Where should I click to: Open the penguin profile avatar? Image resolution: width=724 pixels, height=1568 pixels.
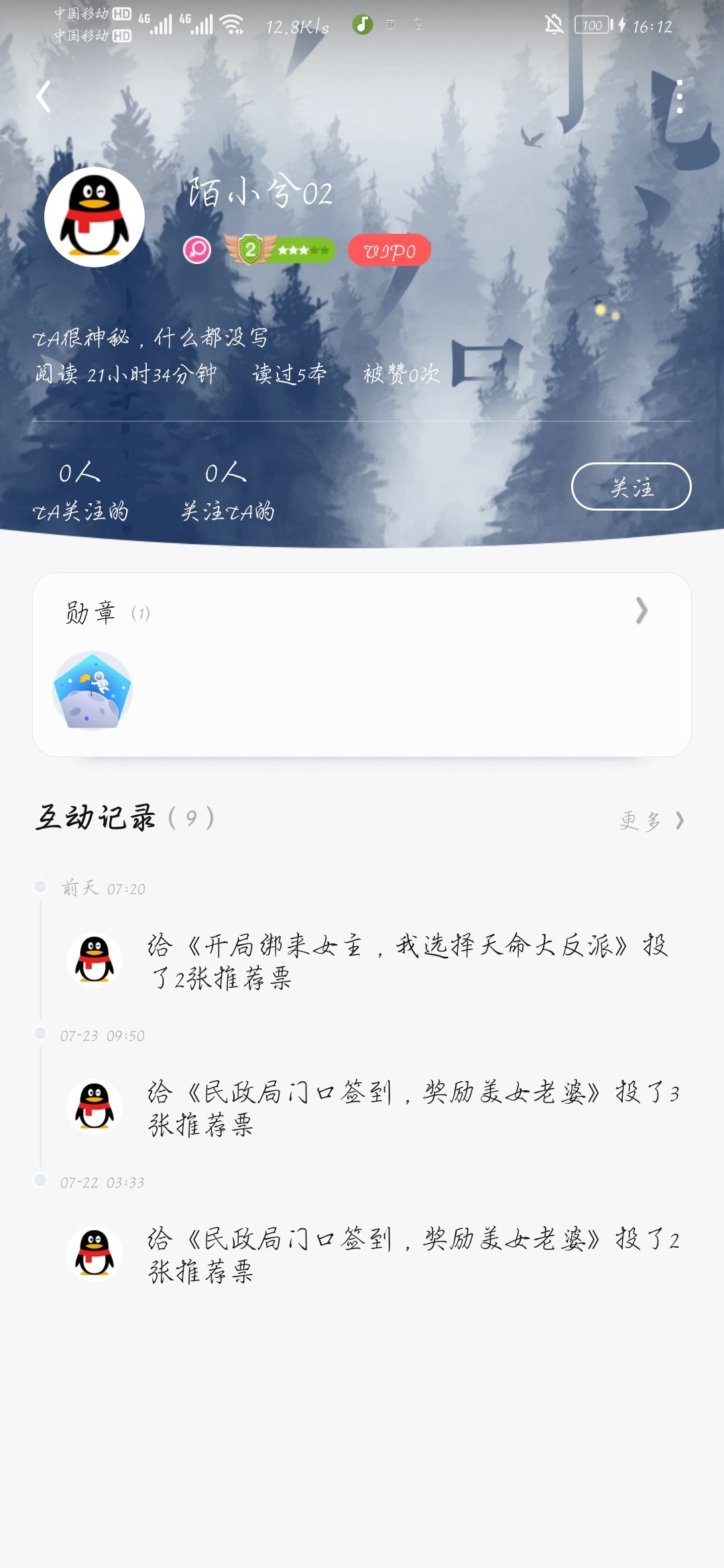95,217
